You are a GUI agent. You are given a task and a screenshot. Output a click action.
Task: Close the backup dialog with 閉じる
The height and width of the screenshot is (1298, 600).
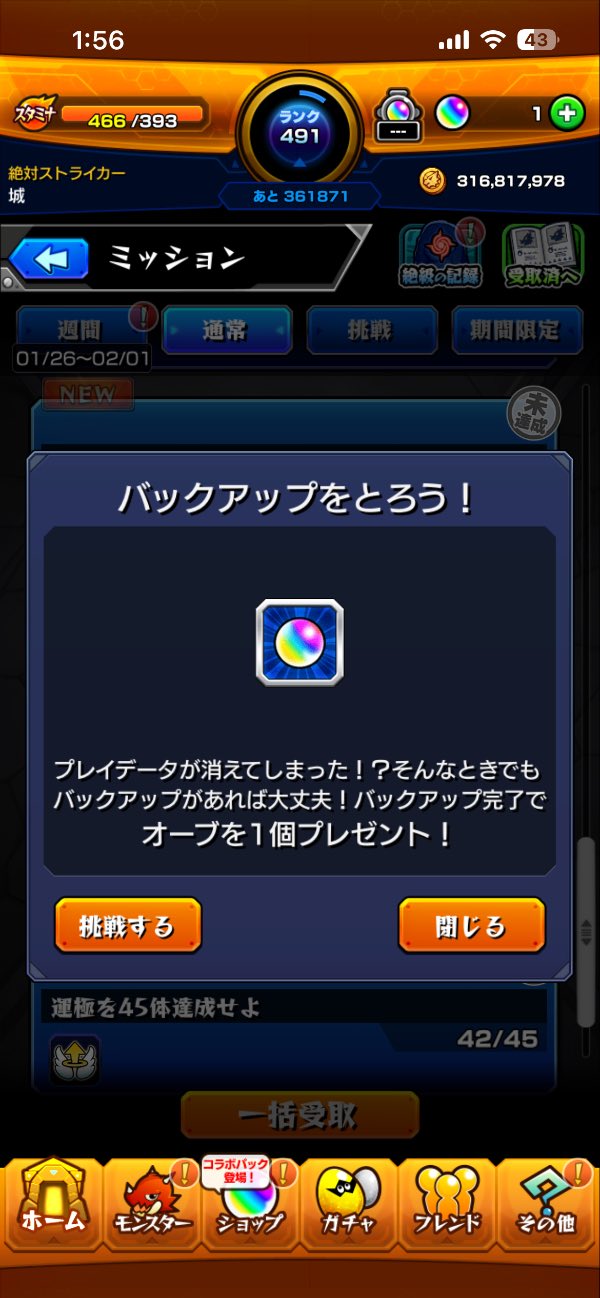coord(471,925)
